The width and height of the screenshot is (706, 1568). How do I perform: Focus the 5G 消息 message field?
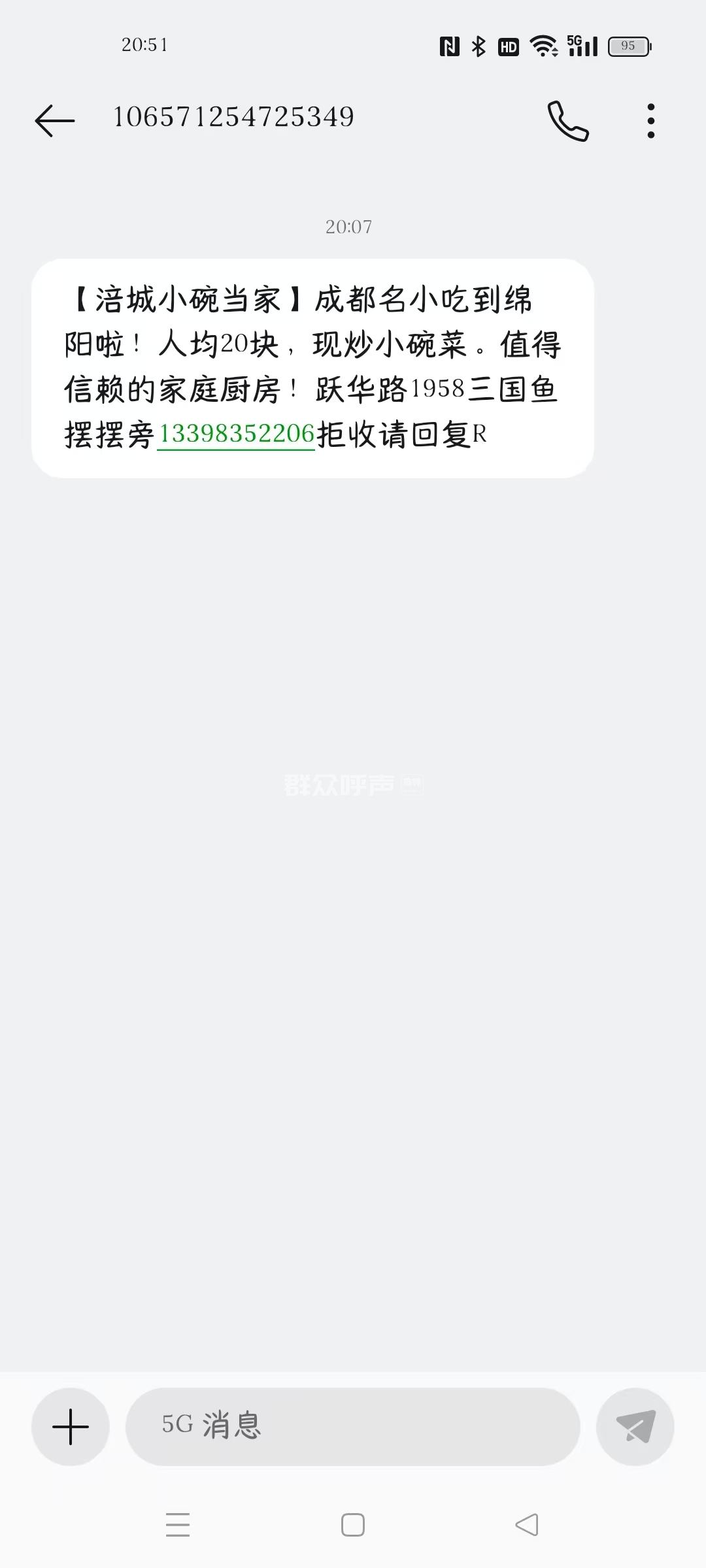(353, 1426)
